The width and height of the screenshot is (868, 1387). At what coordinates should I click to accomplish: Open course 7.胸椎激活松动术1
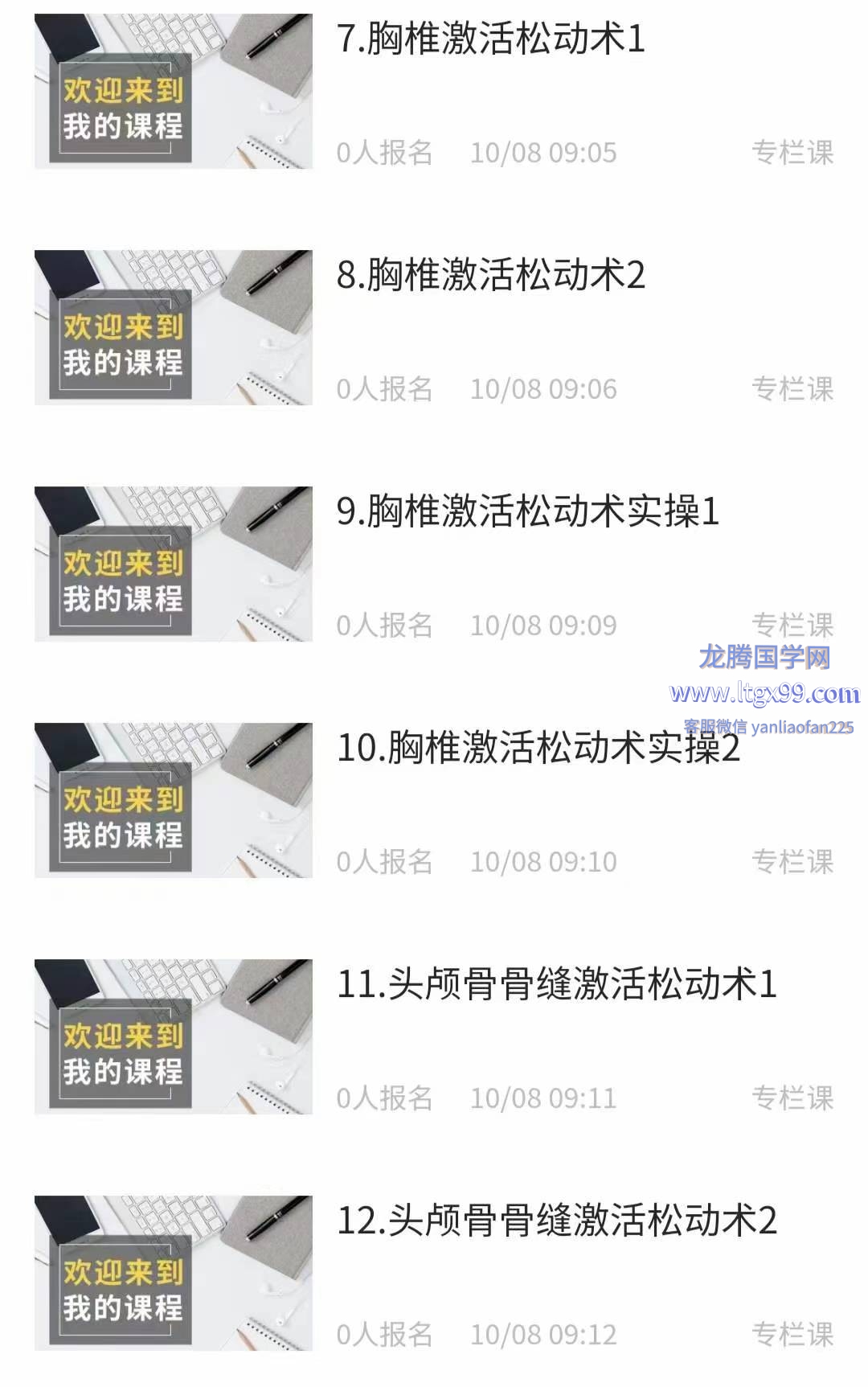tap(490, 40)
